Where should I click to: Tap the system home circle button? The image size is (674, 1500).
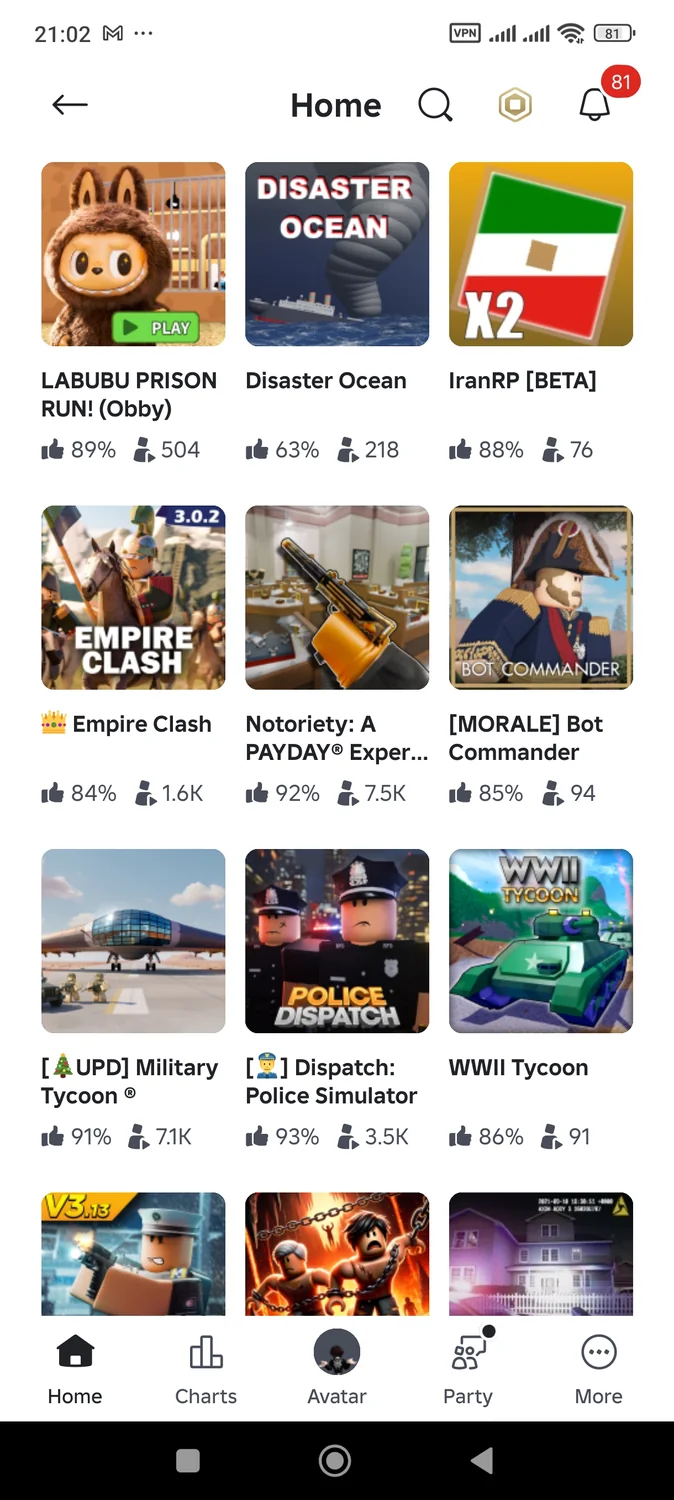tap(335, 1461)
